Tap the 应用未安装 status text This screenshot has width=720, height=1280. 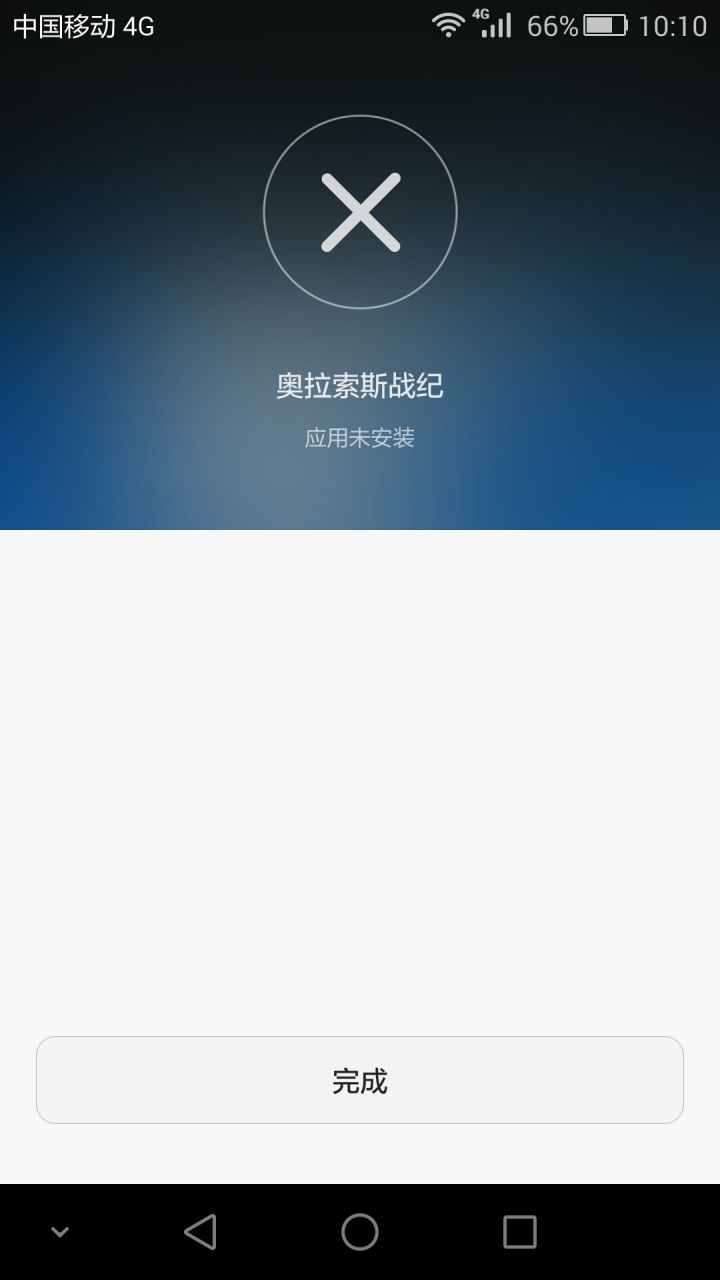[360, 438]
